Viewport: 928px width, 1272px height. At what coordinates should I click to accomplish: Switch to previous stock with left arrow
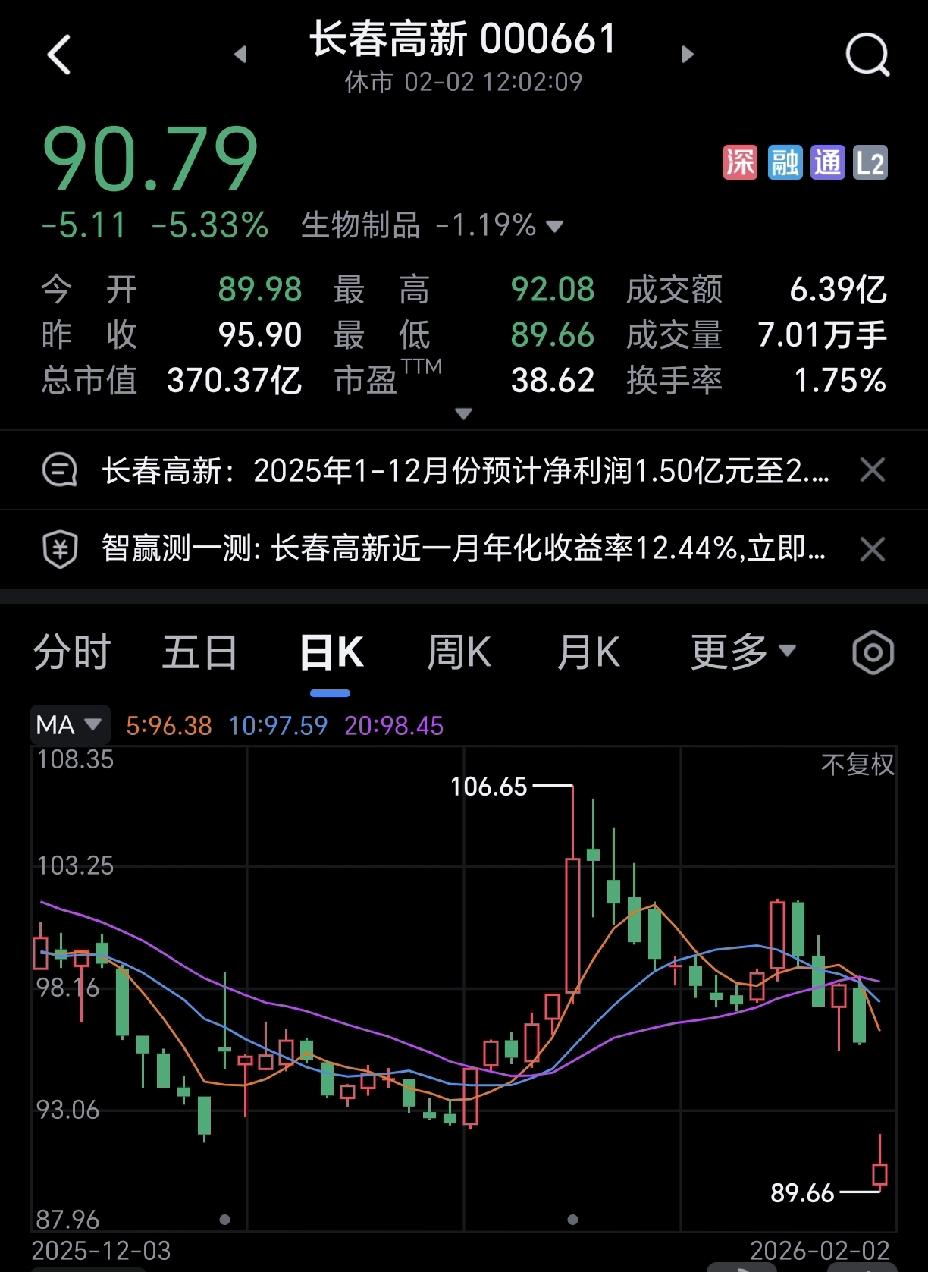(240, 55)
